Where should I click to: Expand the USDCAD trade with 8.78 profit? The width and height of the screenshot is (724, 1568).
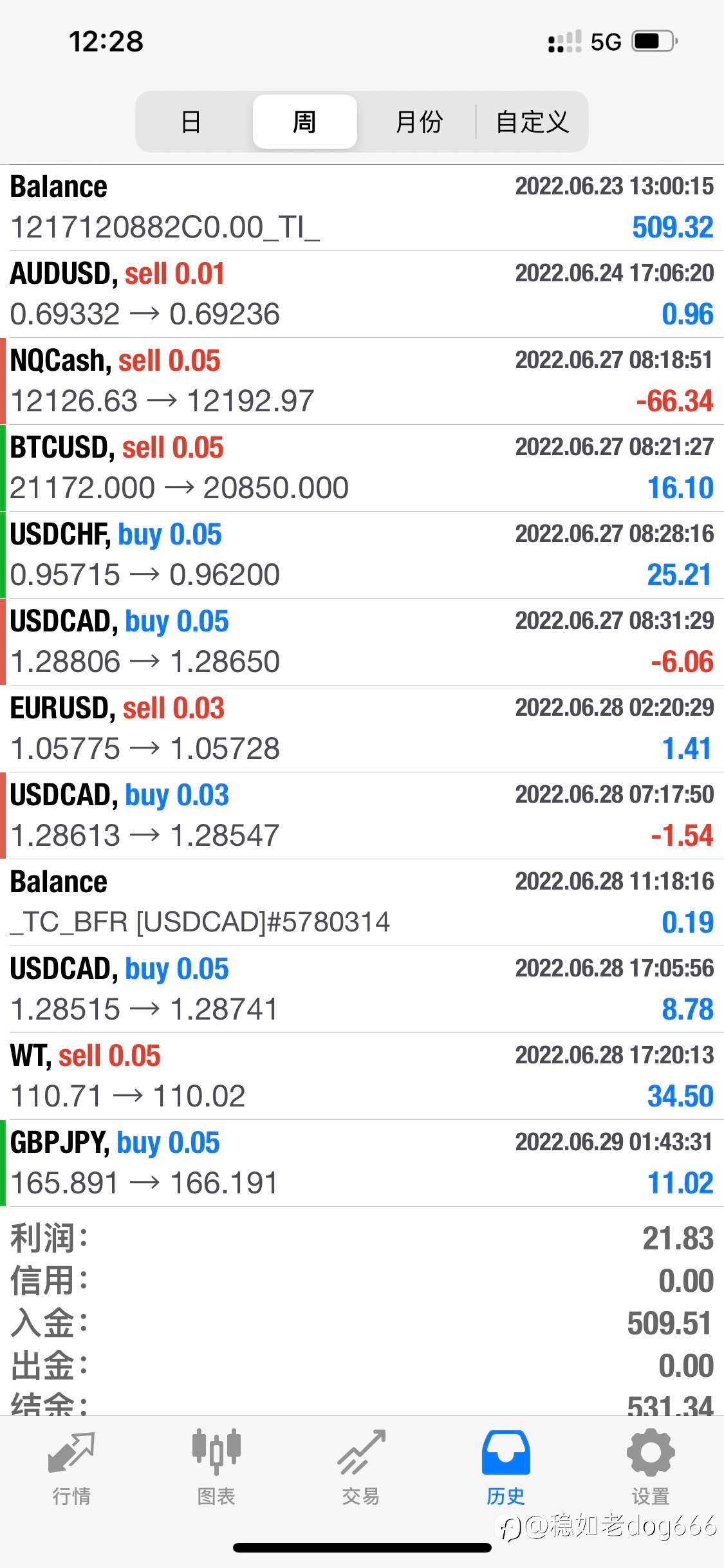click(x=362, y=989)
